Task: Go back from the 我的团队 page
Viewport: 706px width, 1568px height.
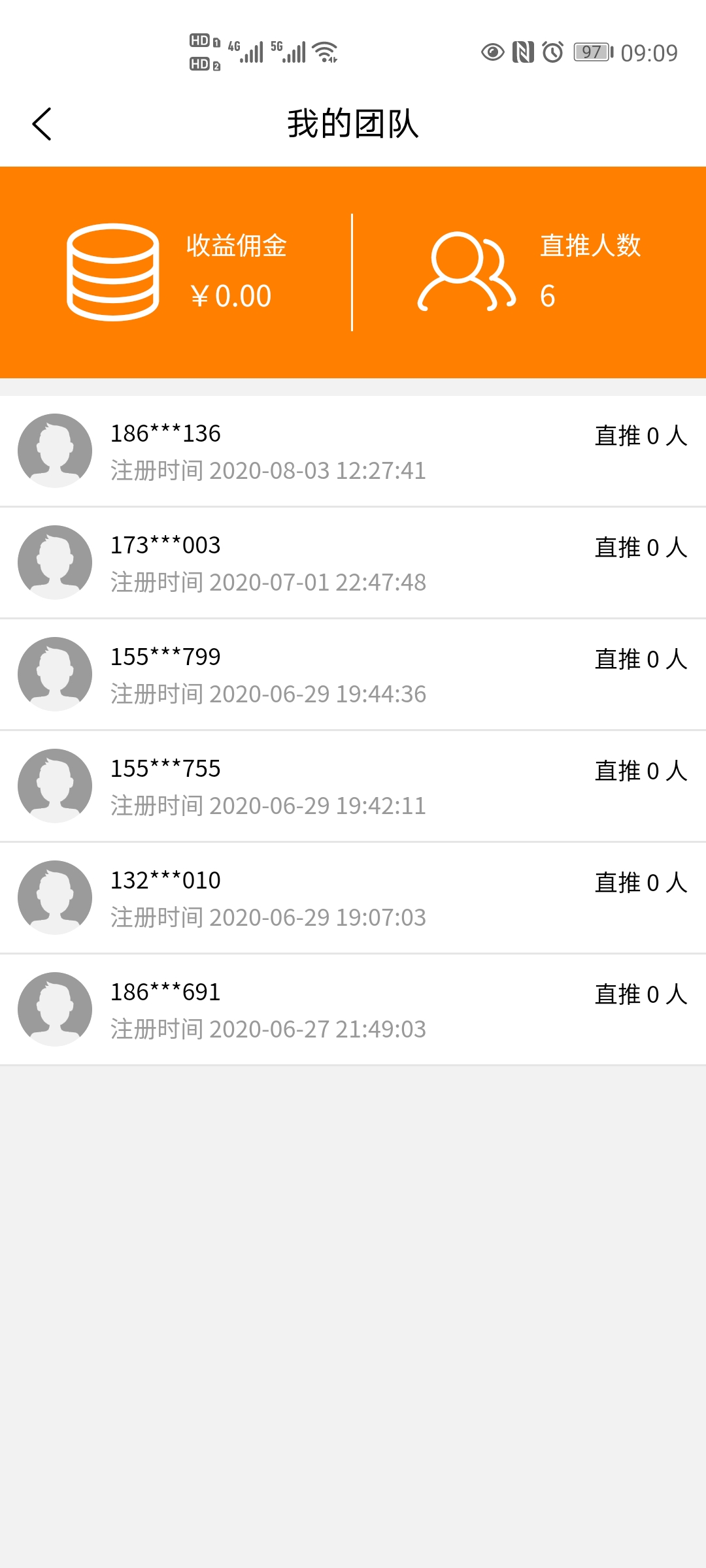Action: pyautogui.click(x=42, y=124)
